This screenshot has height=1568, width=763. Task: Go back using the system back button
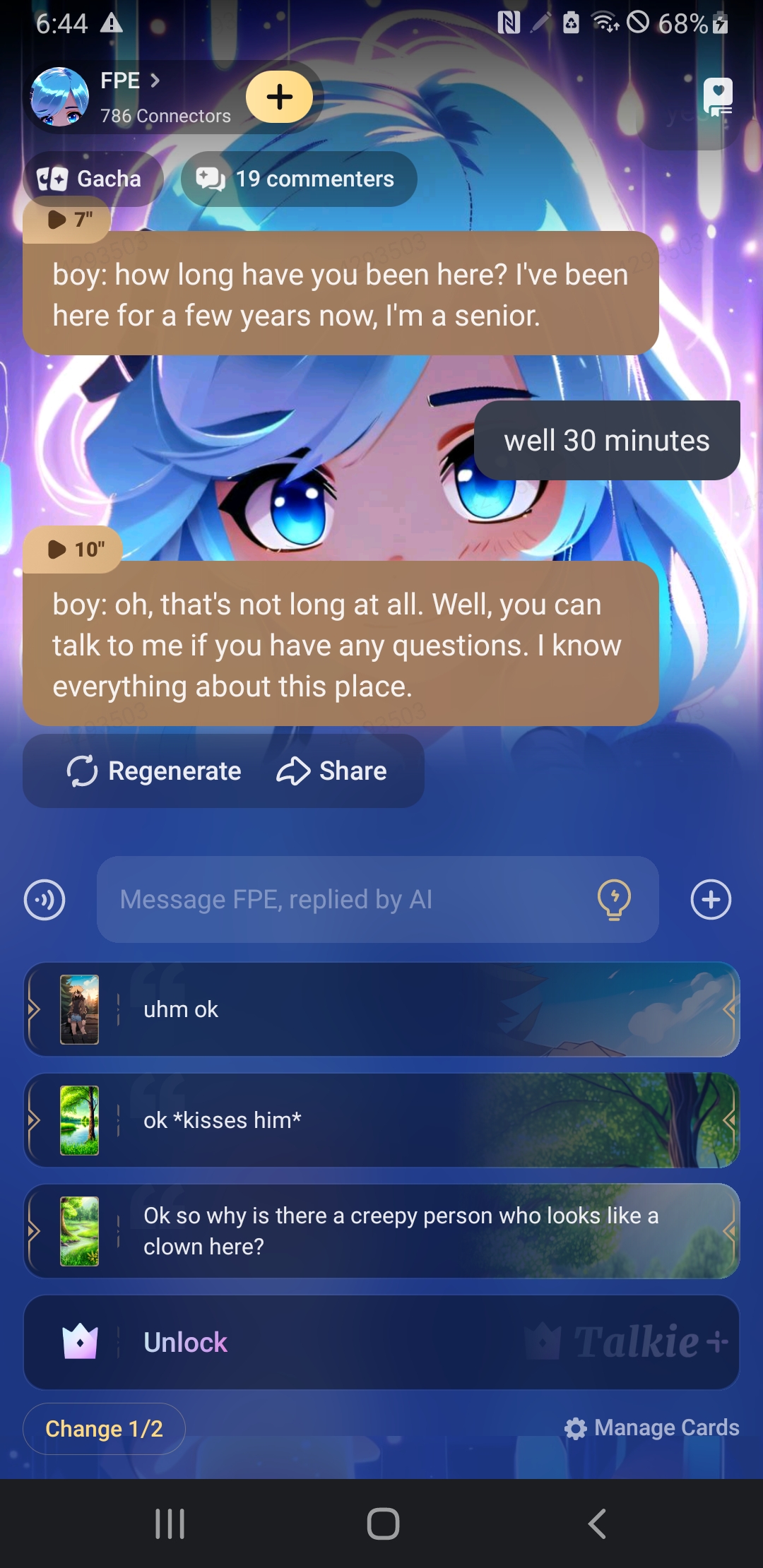(x=597, y=1524)
